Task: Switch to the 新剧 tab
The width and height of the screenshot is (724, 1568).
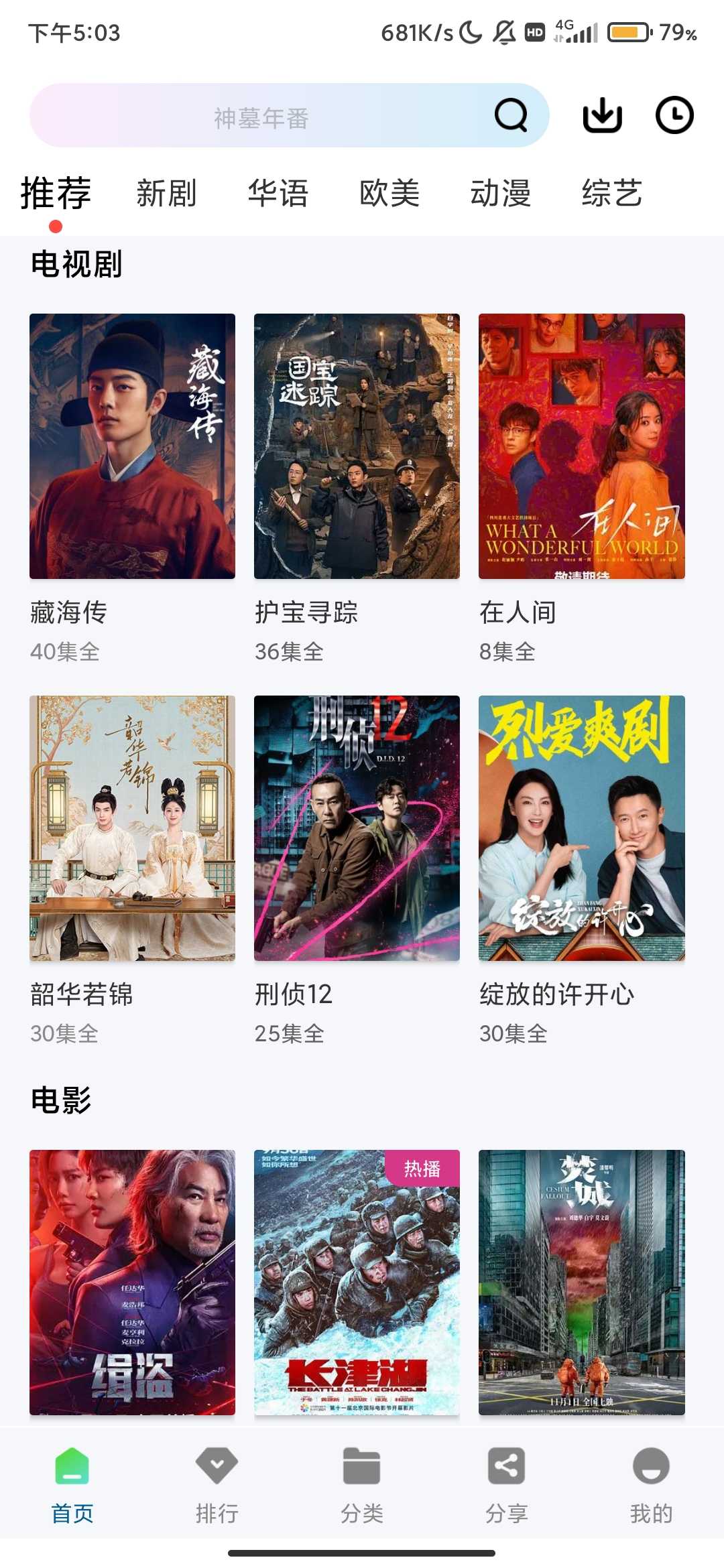Action: 166,194
